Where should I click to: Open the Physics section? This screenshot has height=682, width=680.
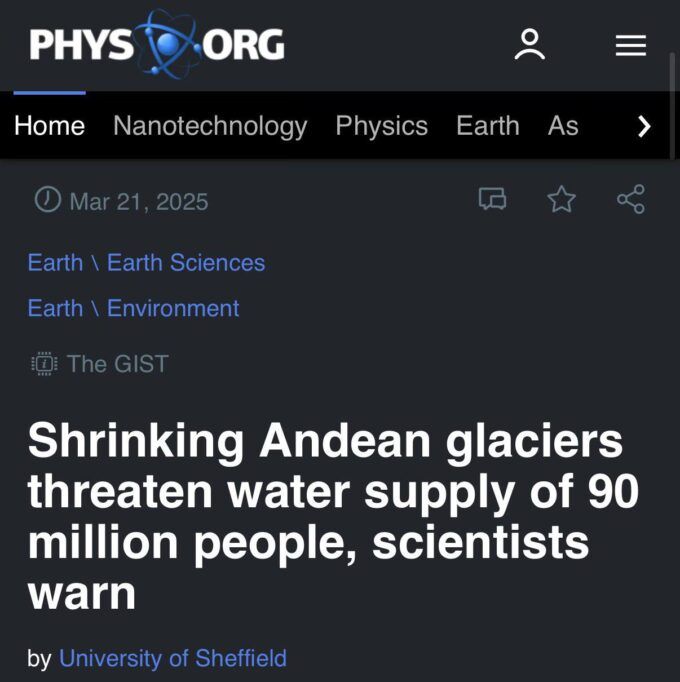click(x=381, y=126)
